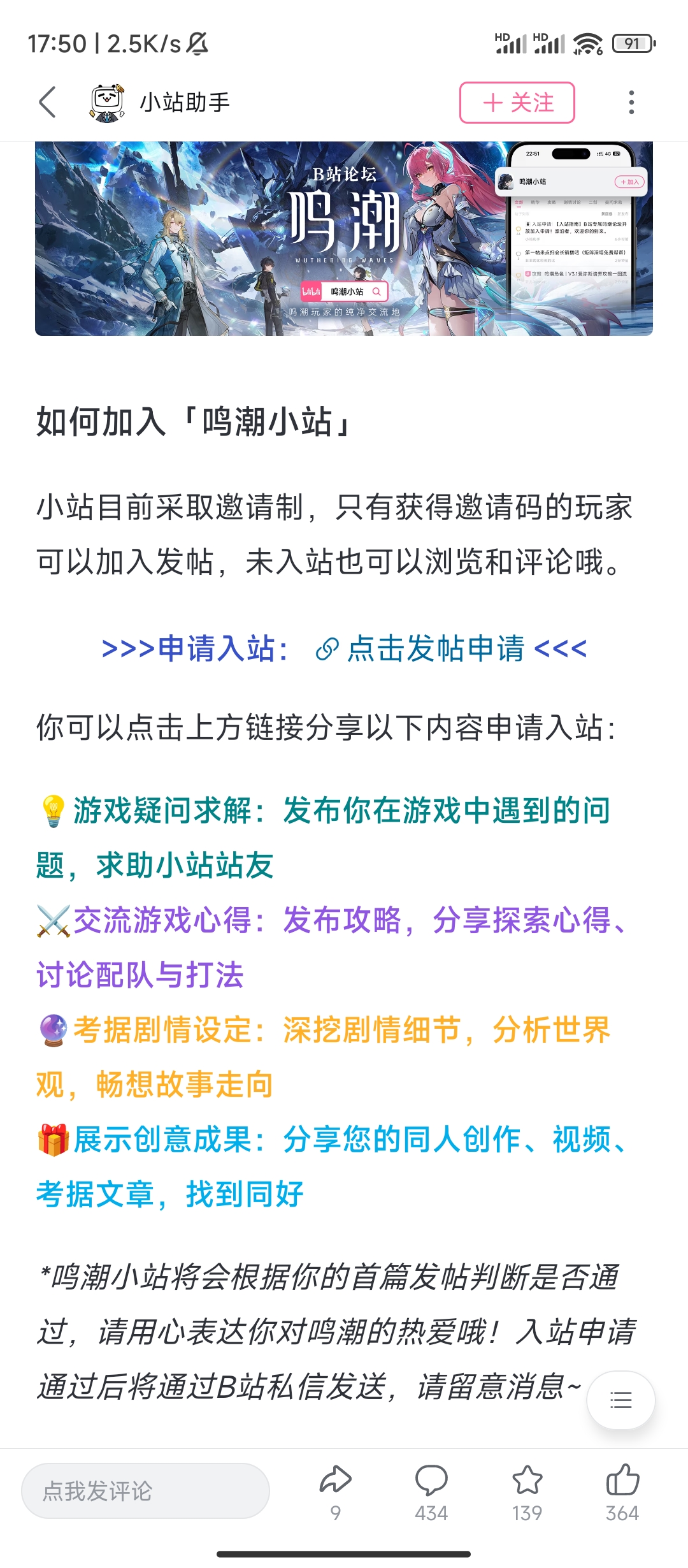Follow 小站助手 with the 关注 button
688x1568 pixels.
(x=517, y=102)
